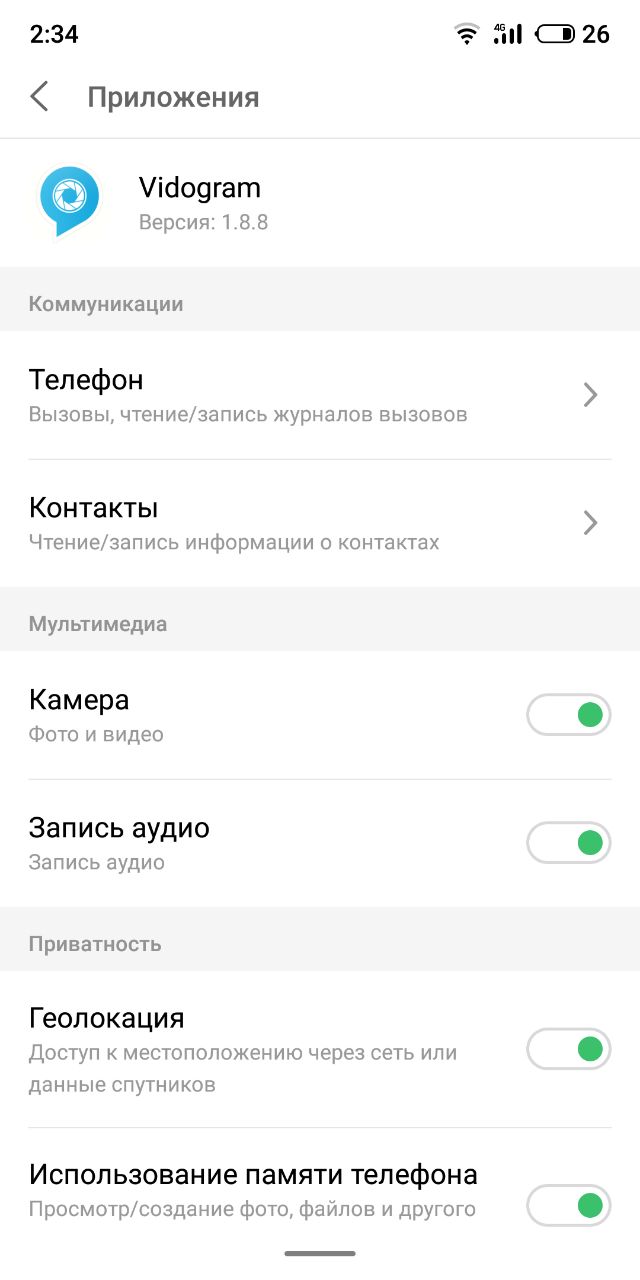
Task: Switch off Использование памяти телефона
Action: click(568, 1204)
